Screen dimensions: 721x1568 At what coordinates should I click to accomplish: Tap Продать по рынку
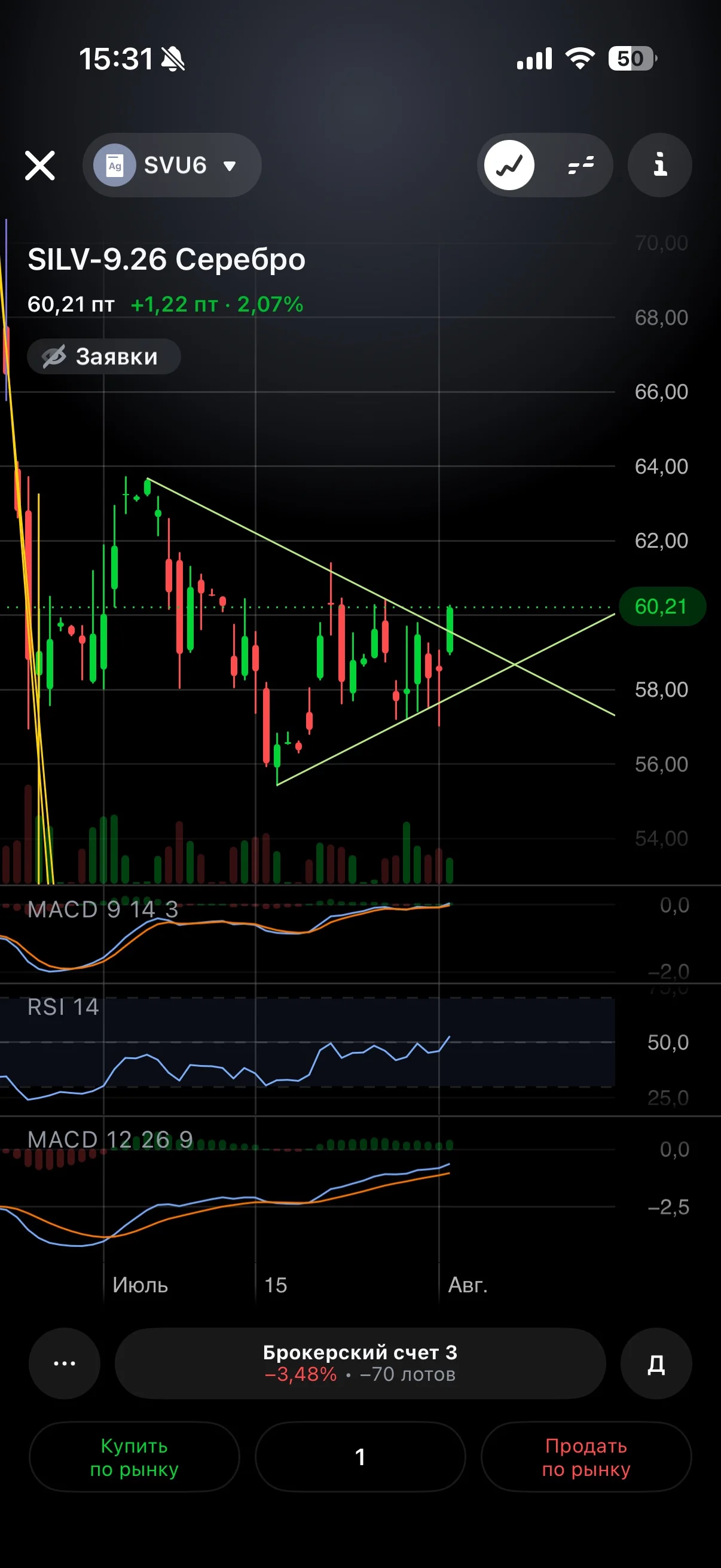tap(586, 1457)
